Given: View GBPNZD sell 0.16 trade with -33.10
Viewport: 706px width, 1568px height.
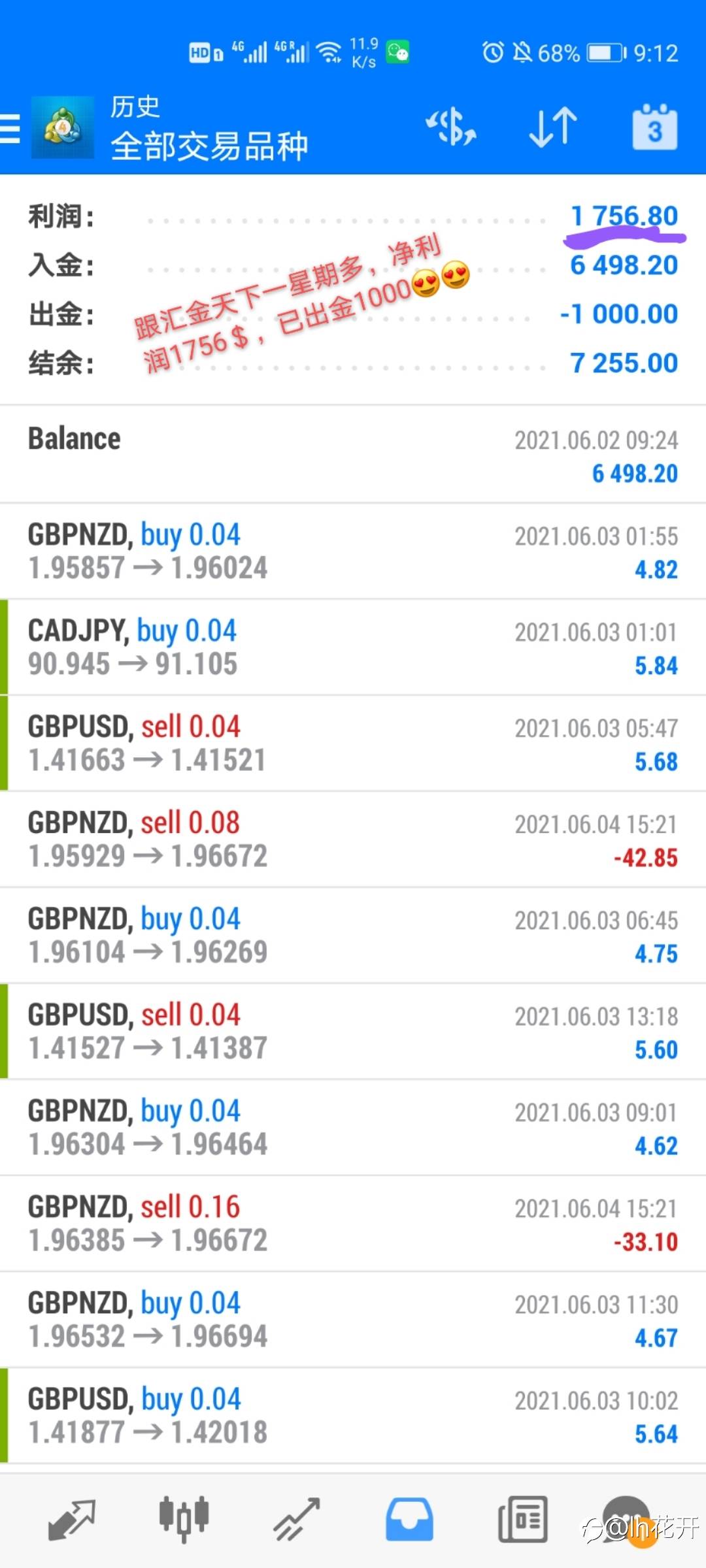Looking at the screenshot, I should coord(353,1223).
